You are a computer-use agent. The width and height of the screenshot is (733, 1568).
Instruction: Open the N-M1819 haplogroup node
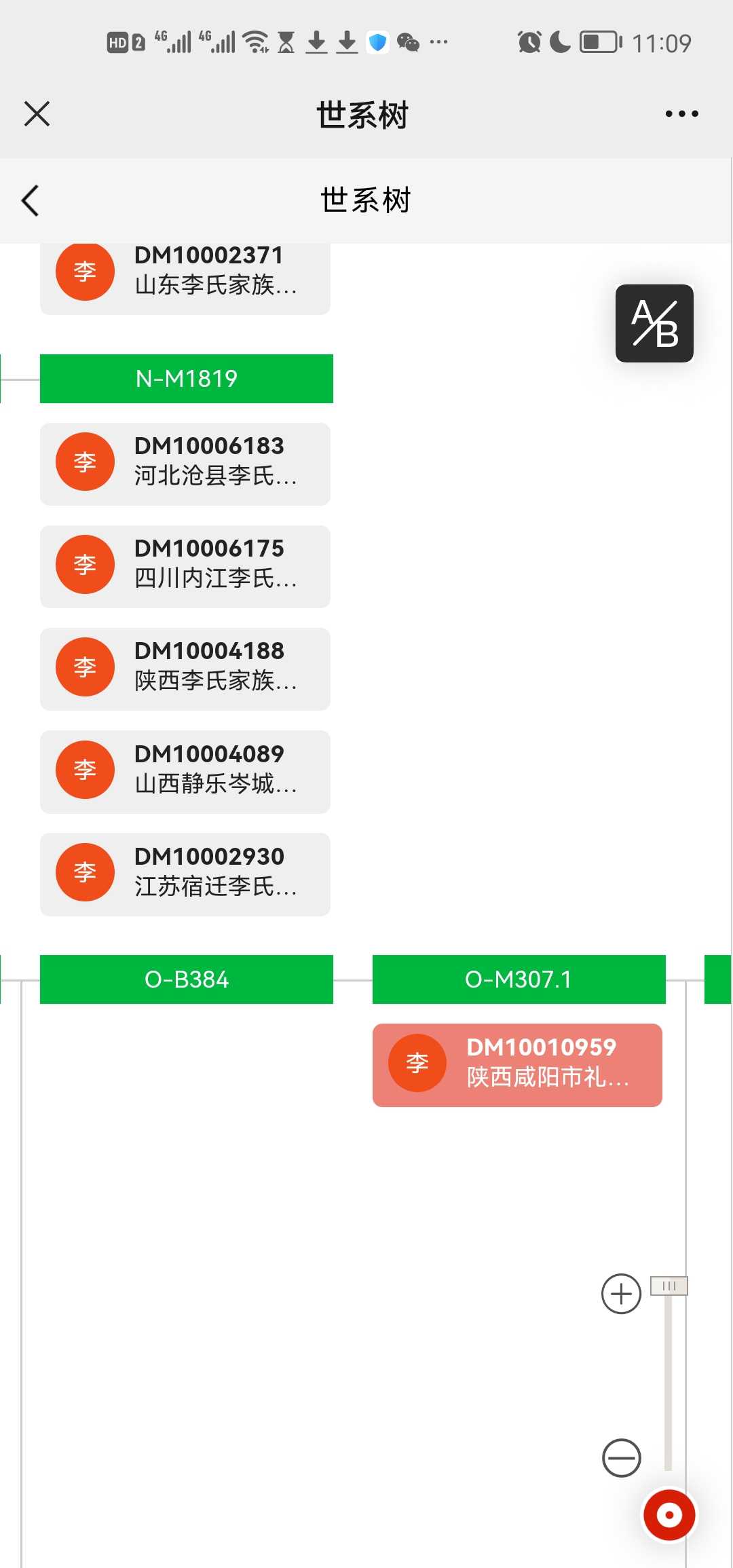point(187,379)
